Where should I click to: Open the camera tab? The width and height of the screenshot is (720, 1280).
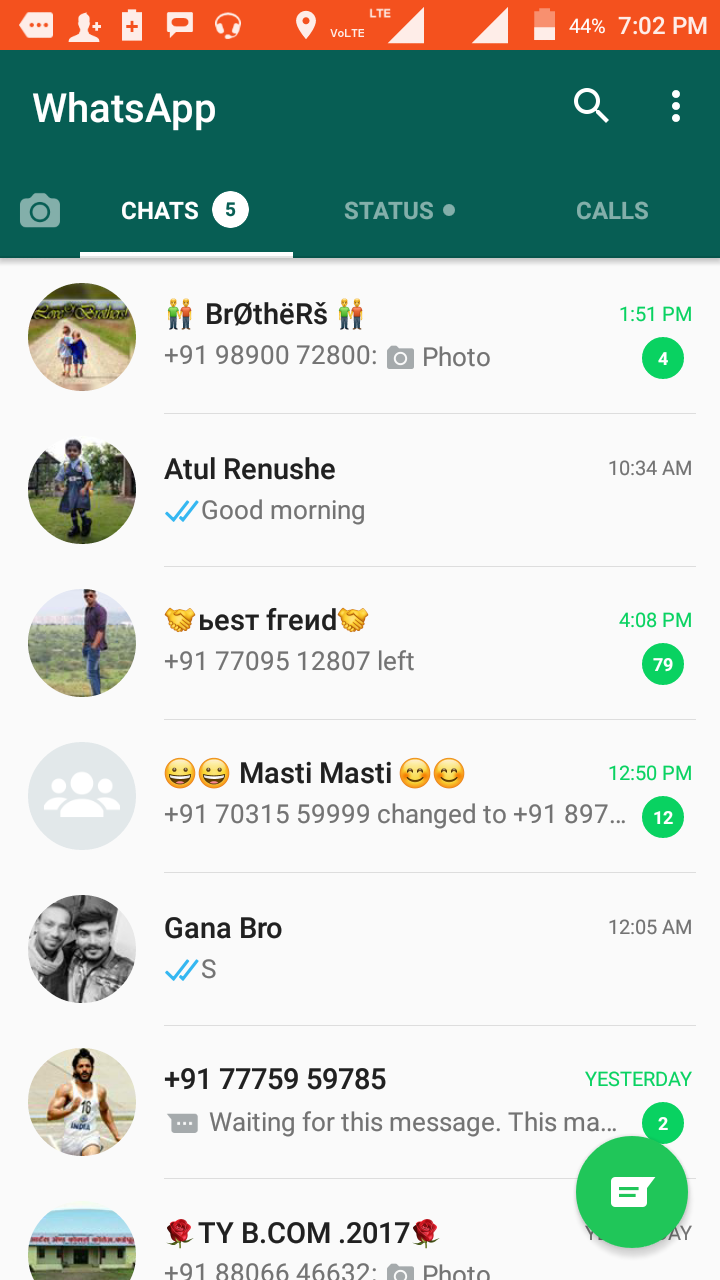pyautogui.click(x=40, y=211)
